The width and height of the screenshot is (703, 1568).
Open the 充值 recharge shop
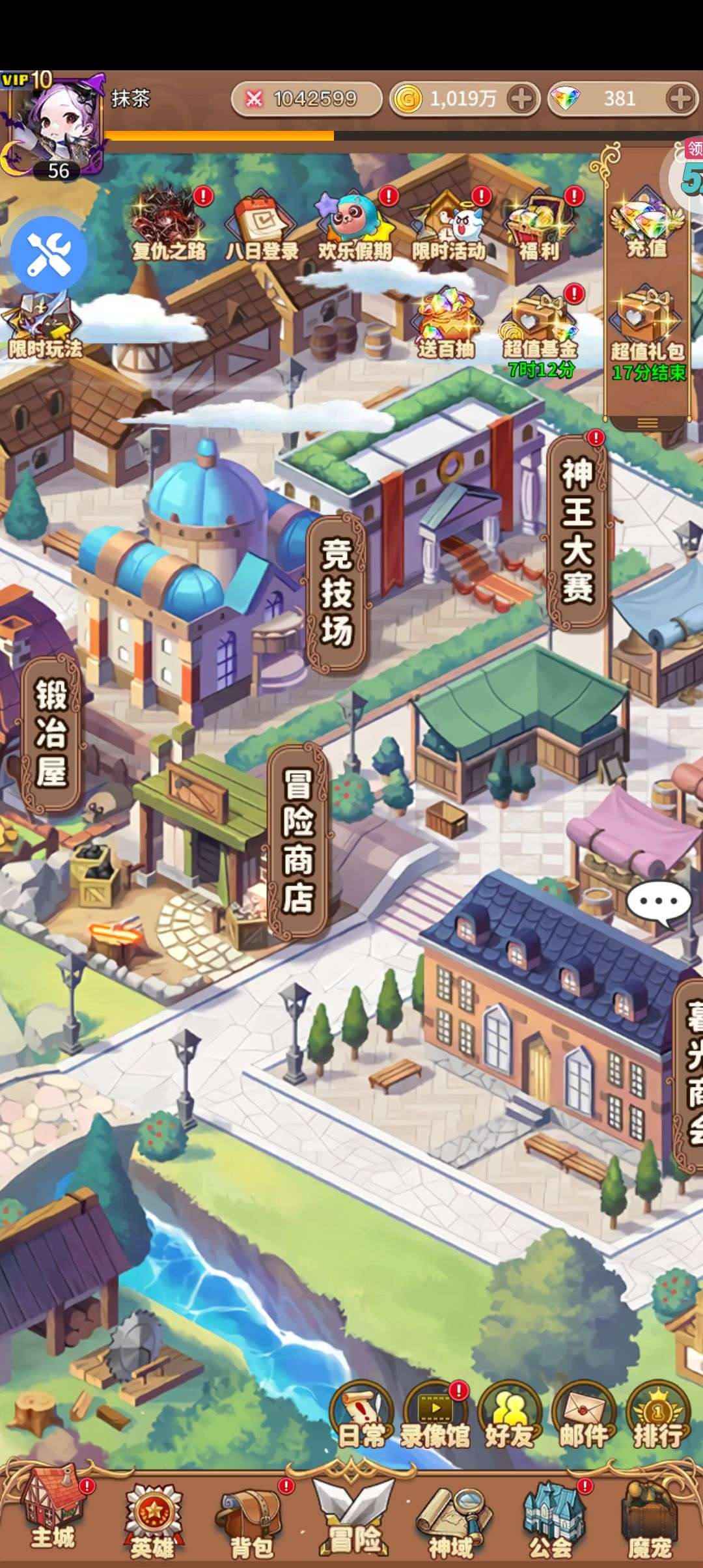(x=646, y=225)
